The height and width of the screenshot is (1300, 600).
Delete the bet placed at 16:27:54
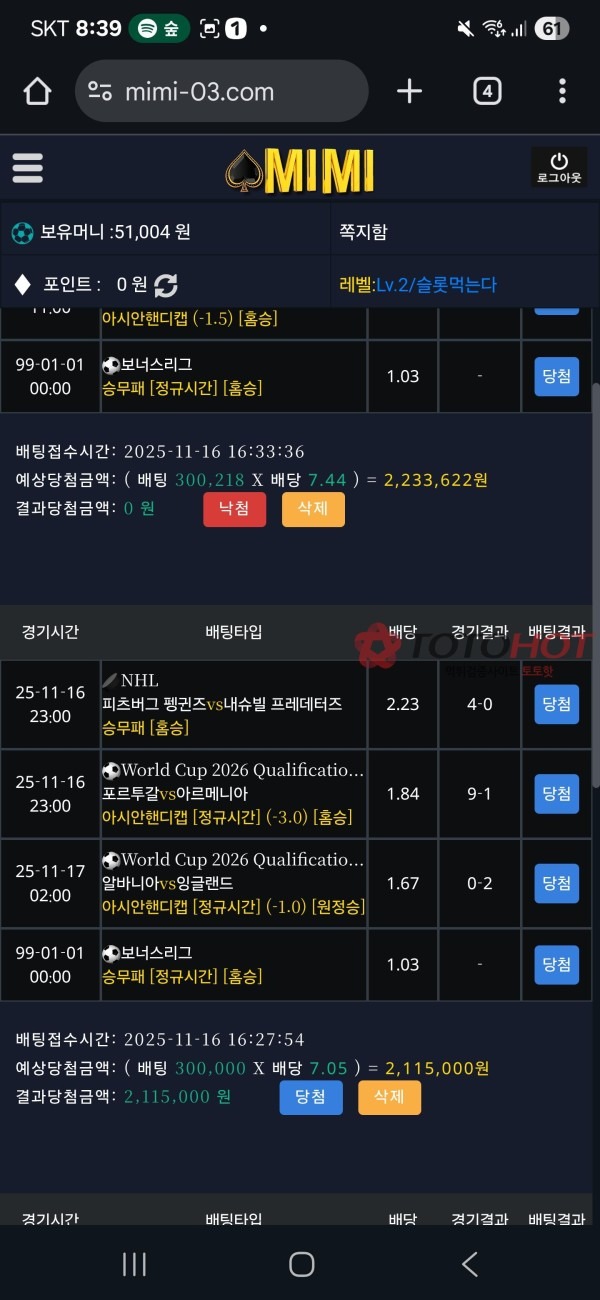[389, 1097]
